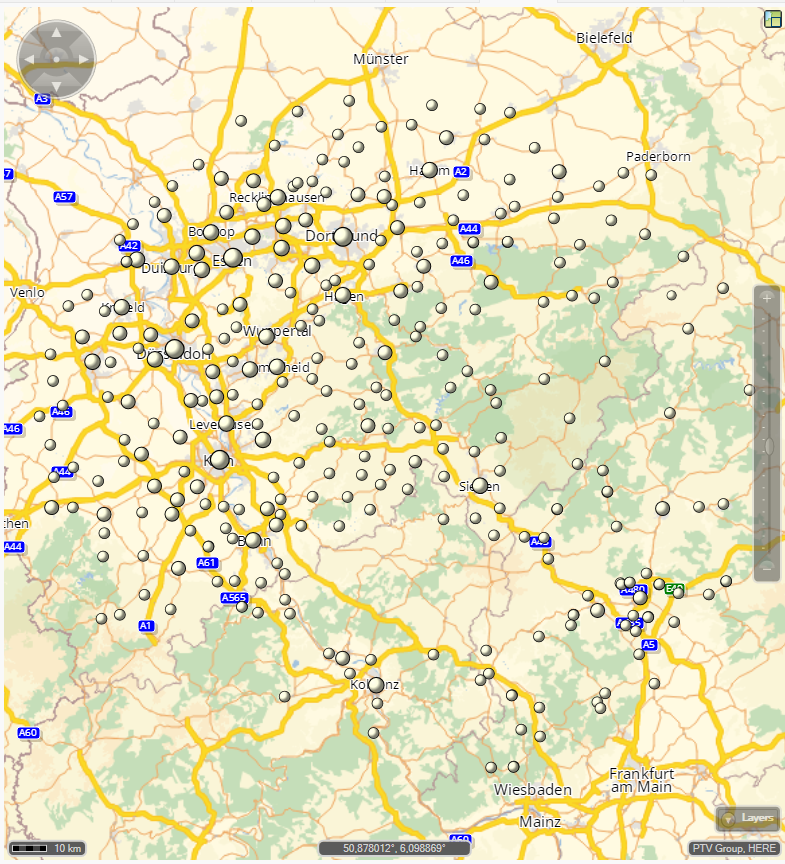Zoom in with the plus button
This screenshot has height=864, width=785.
(767, 299)
